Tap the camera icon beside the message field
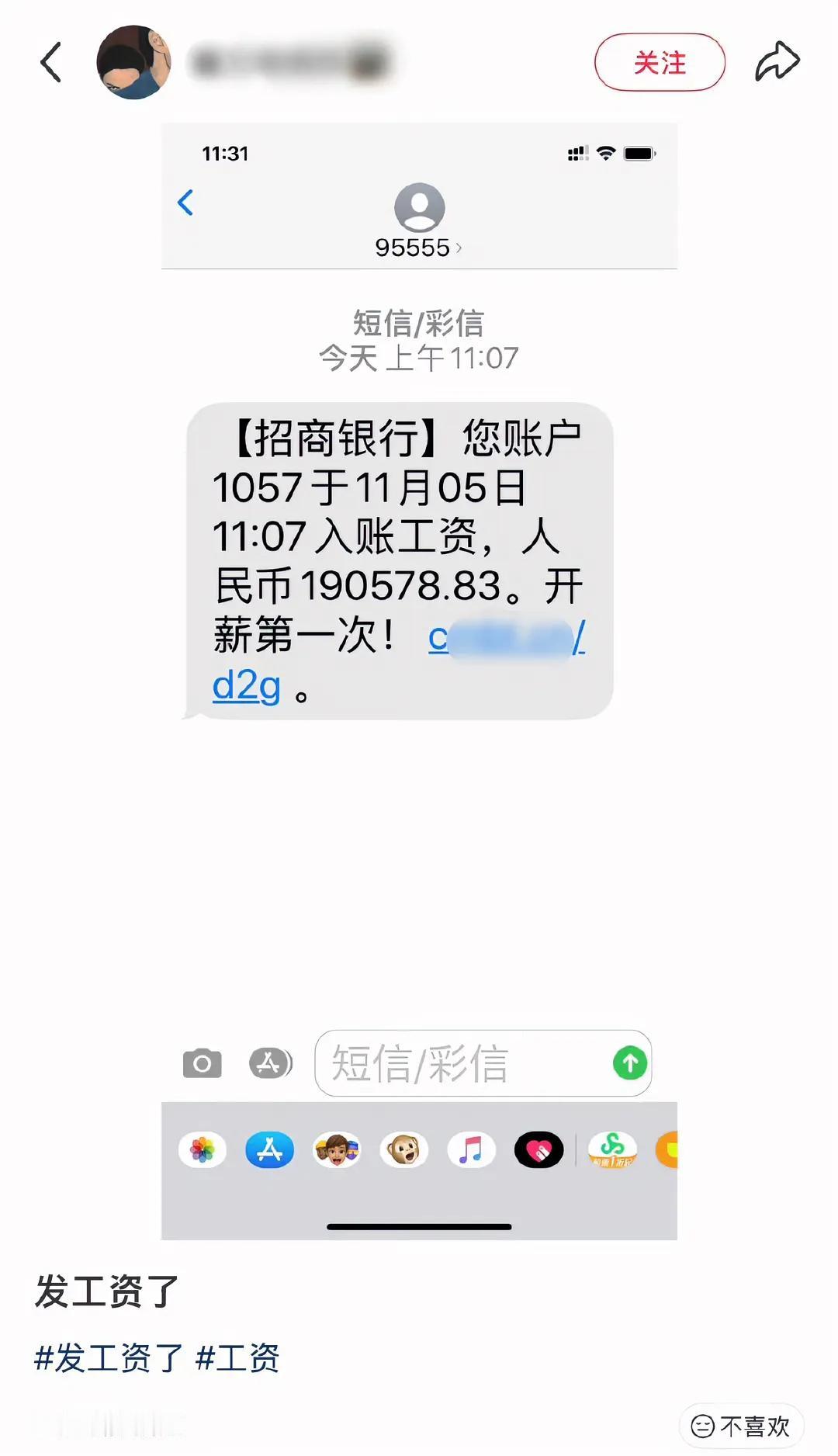The image size is (838, 1456). pyautogui.click(x=203, y=1063)
